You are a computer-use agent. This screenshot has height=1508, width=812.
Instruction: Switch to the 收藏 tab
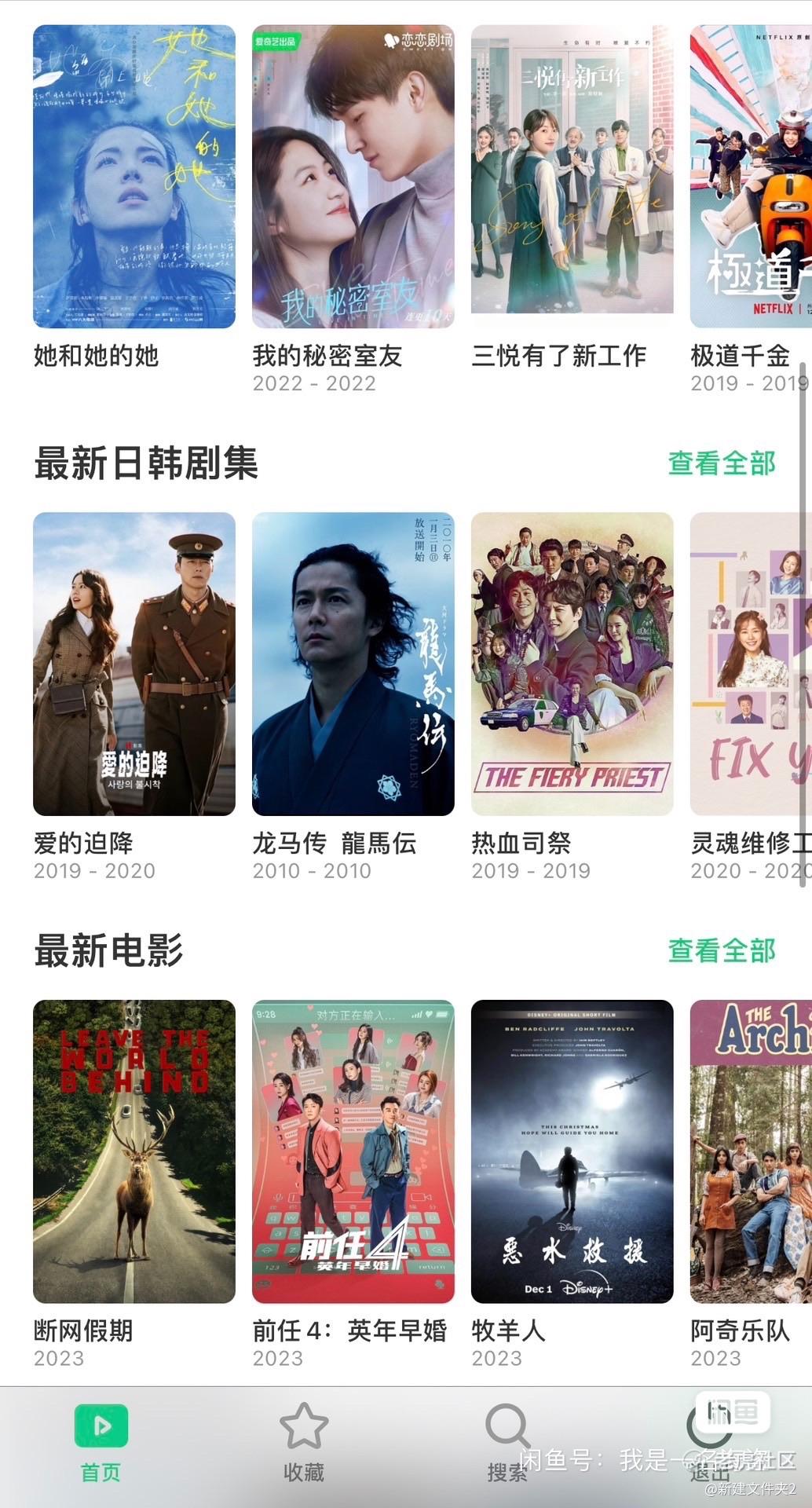click(x=304, y=1442)
